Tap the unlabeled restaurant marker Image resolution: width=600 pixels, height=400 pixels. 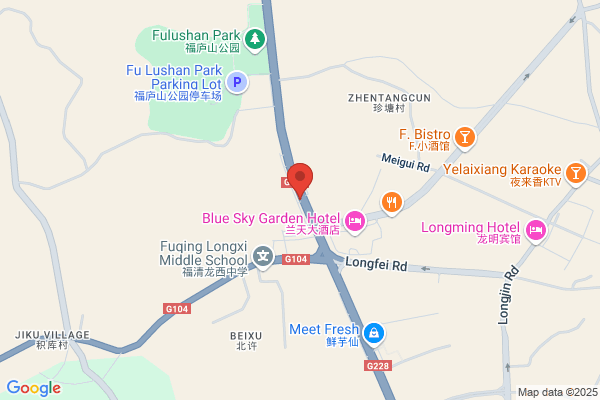tap(391, 203)
